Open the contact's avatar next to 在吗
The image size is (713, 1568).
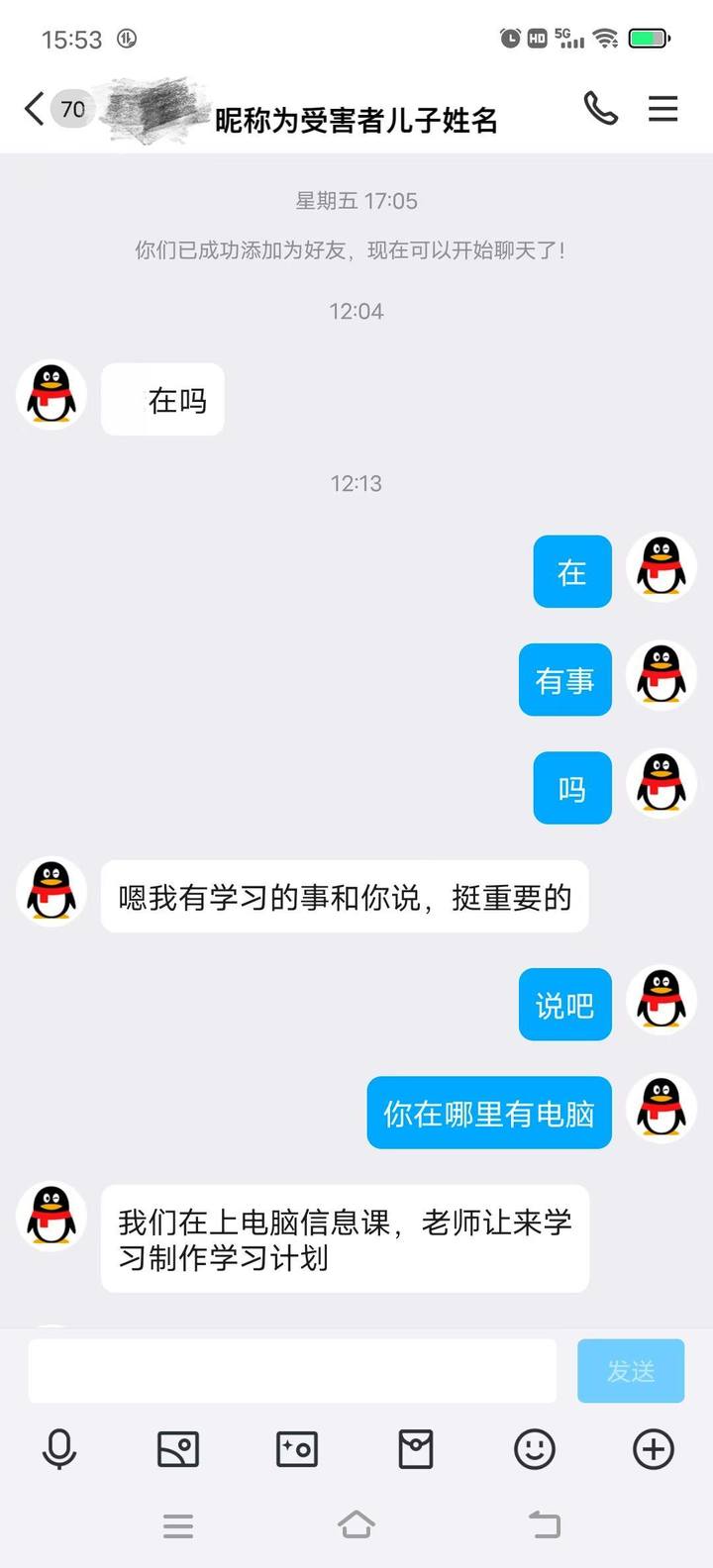(51, 395)
